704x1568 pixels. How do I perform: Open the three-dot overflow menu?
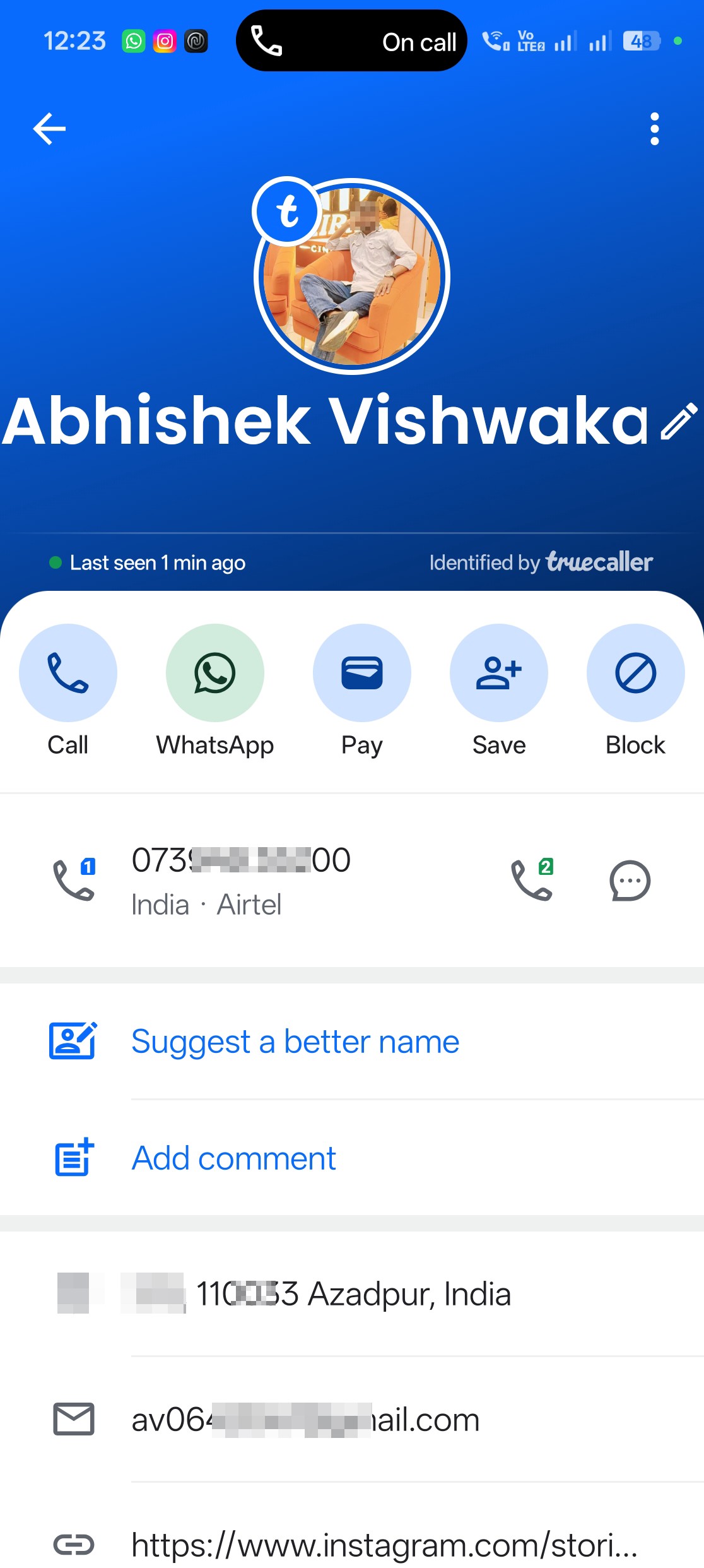(x=655, y=129)
